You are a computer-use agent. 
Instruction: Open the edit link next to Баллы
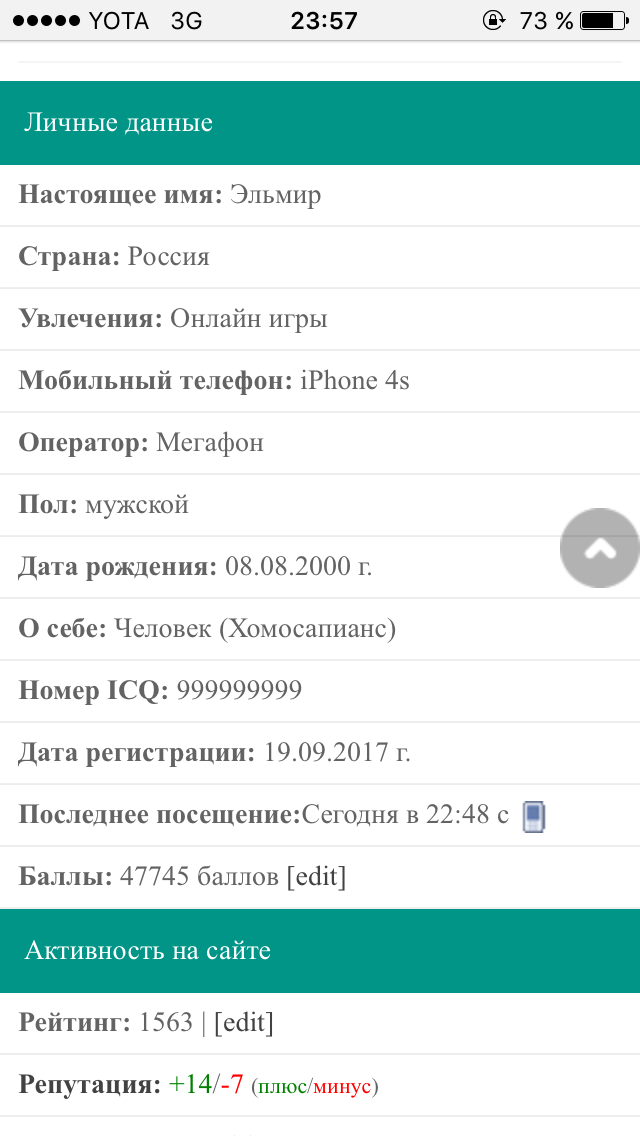[x=316, y=877]
